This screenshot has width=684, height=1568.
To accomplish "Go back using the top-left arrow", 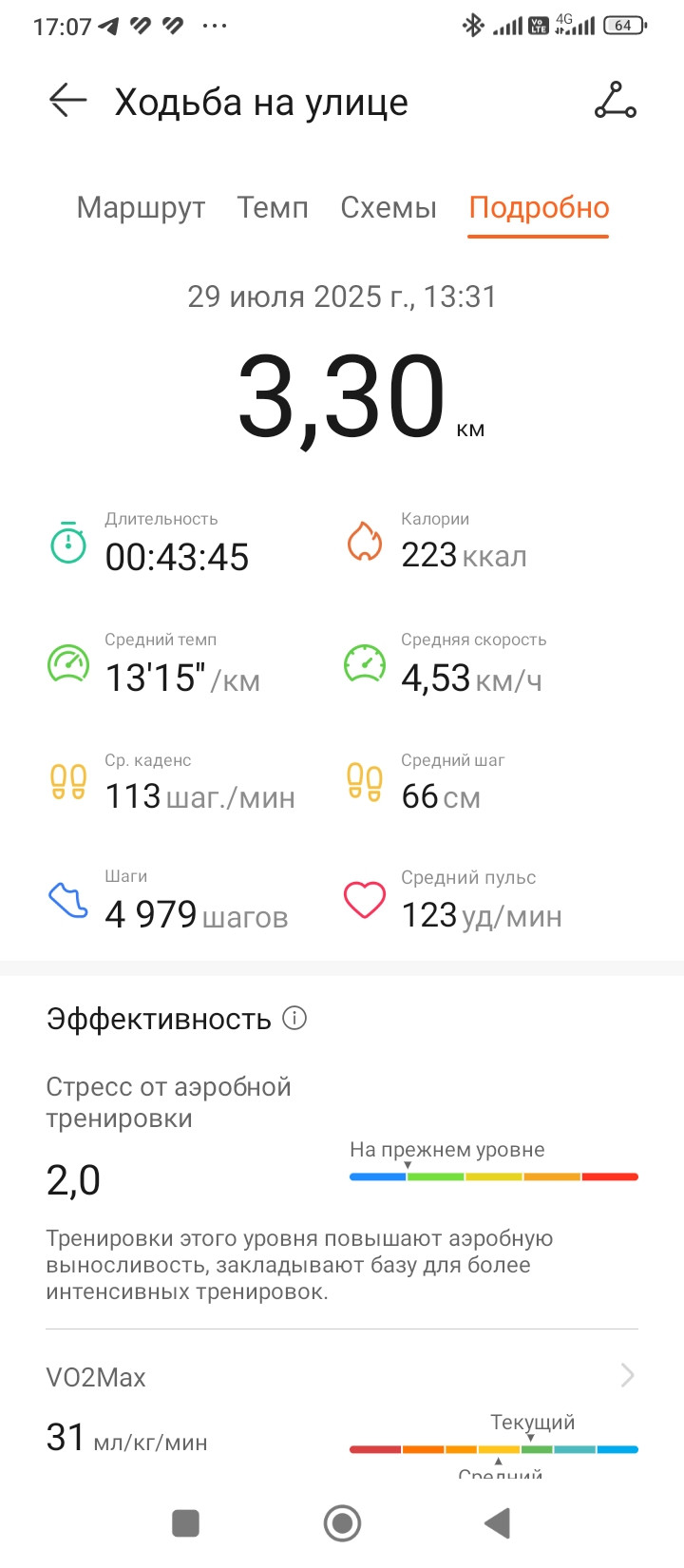I will point(67,100).
